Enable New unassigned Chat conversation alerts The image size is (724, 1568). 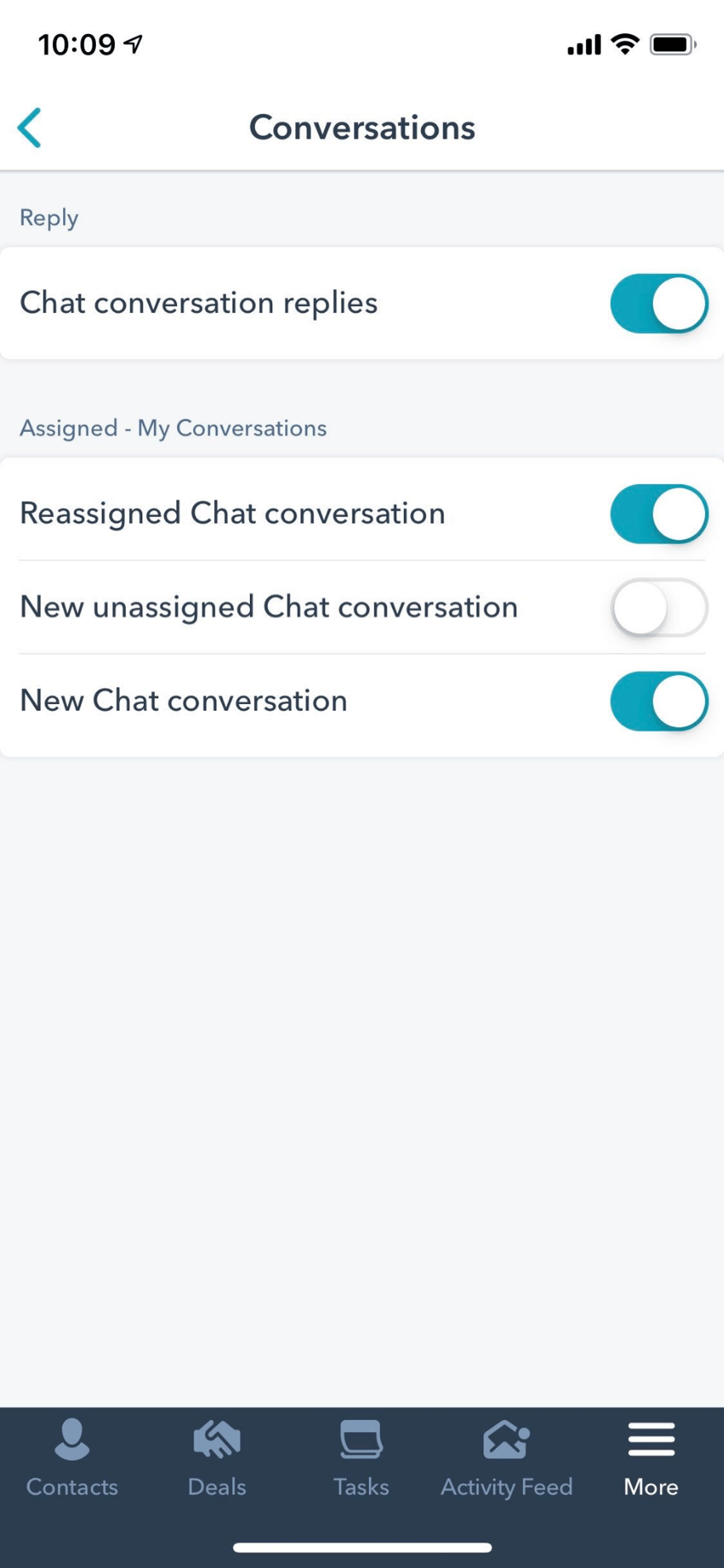pos(659,607)
